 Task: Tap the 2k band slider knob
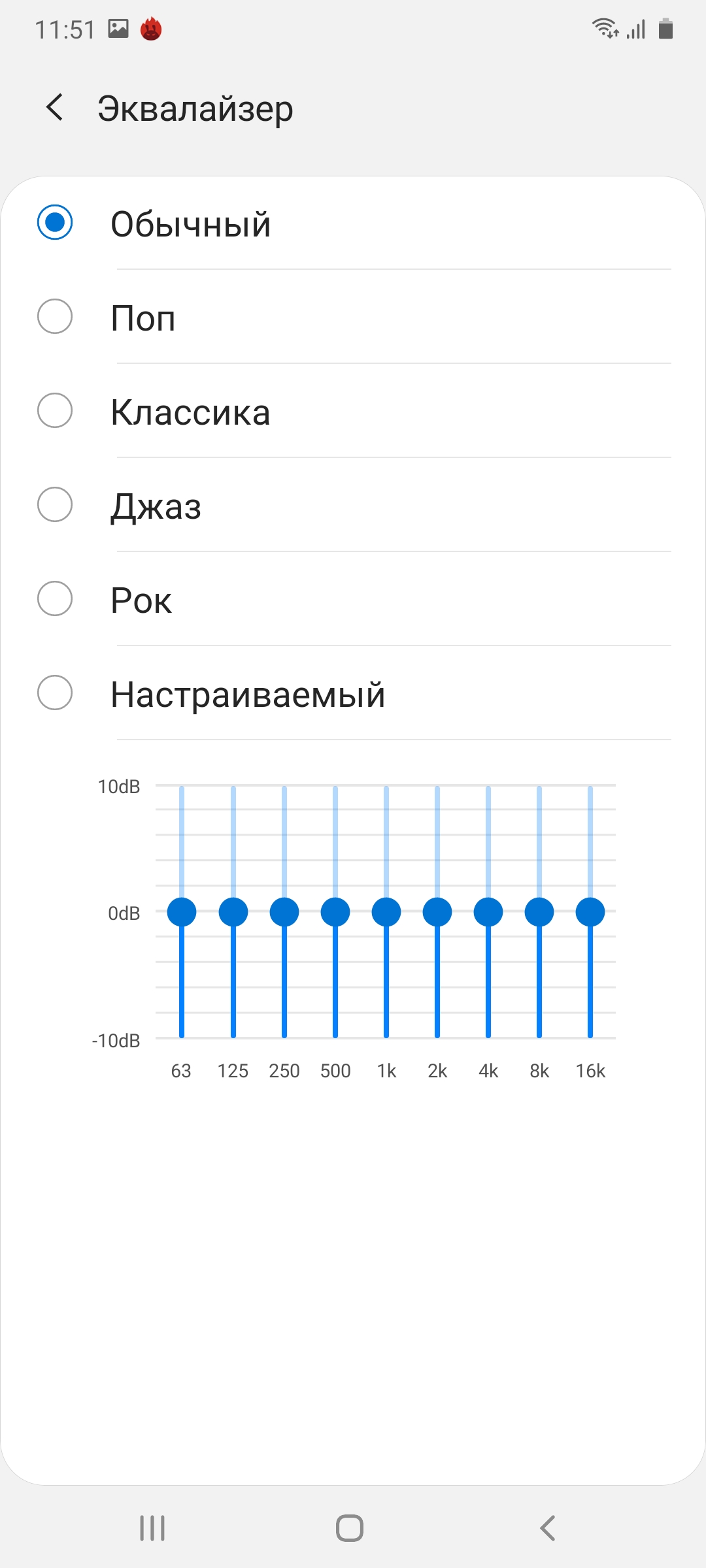click(437, 912)
